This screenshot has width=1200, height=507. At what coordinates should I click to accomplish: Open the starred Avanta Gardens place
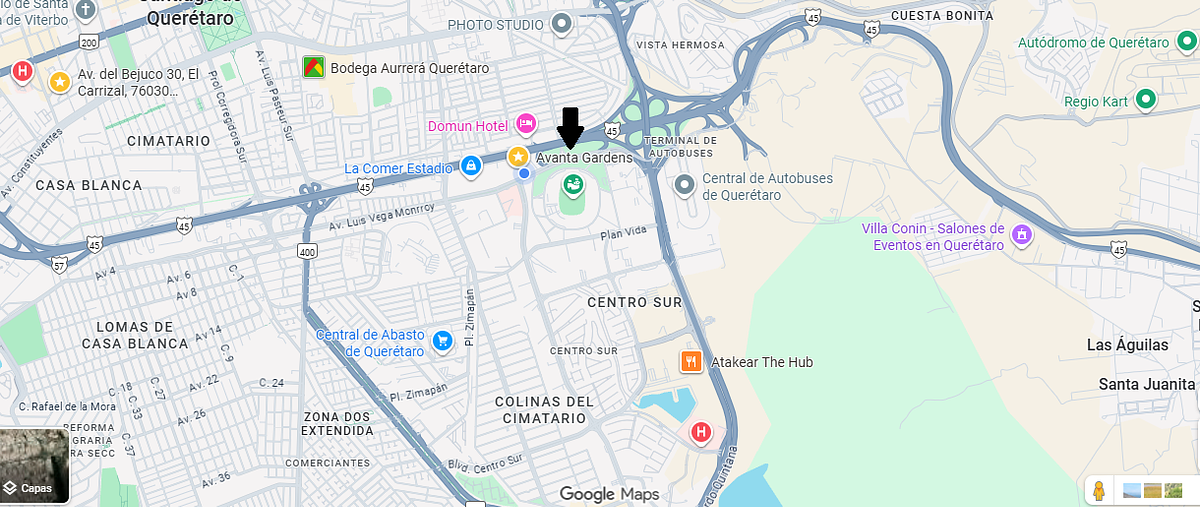(x=518, y=157)
